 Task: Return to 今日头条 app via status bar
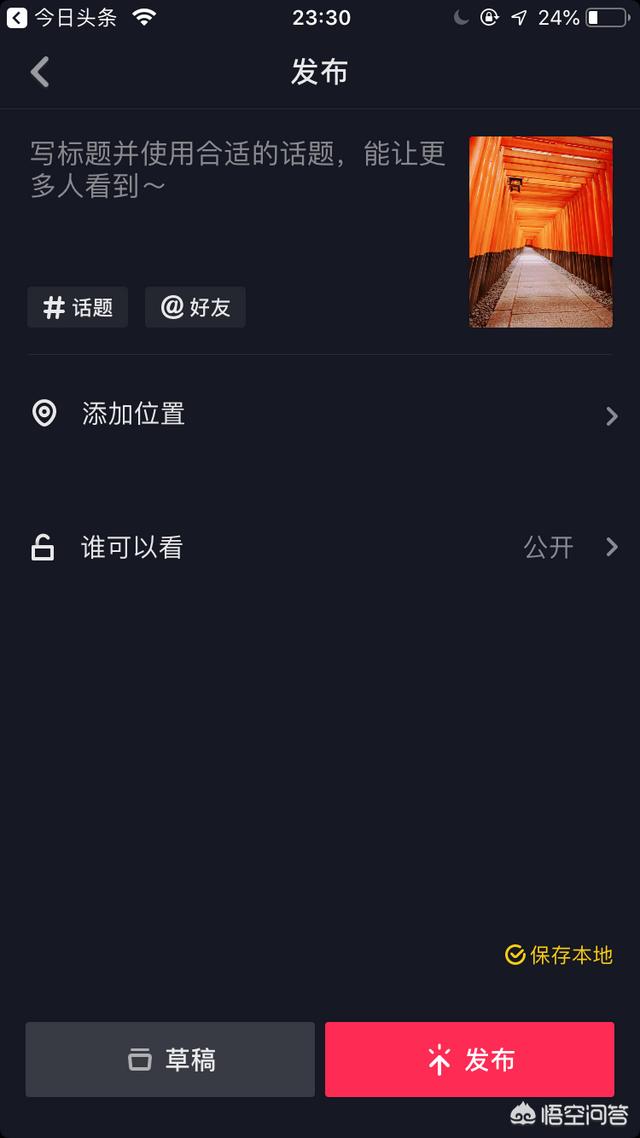(x=62, y=18)
